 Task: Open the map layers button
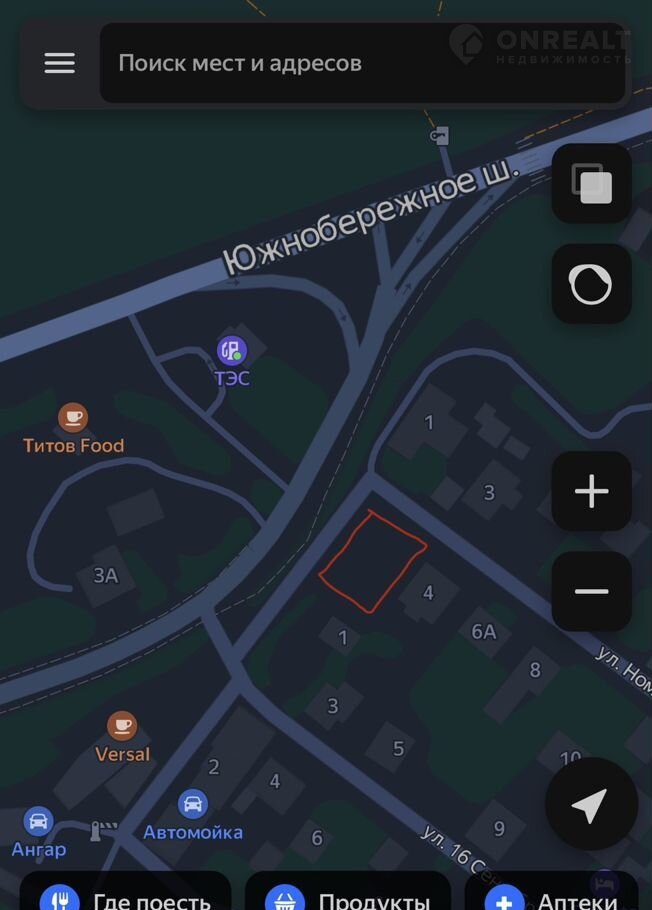click(x=591, y=184)
